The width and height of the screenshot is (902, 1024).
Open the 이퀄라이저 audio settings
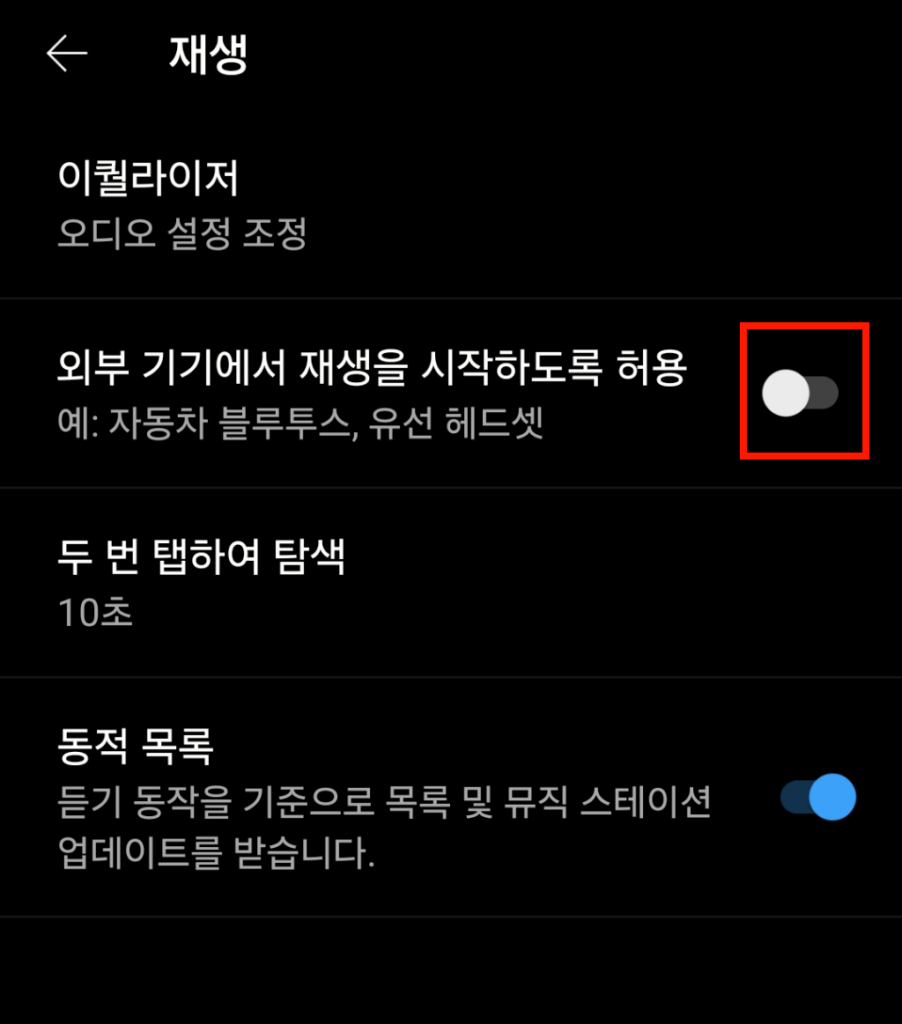[x=180, y=205]
